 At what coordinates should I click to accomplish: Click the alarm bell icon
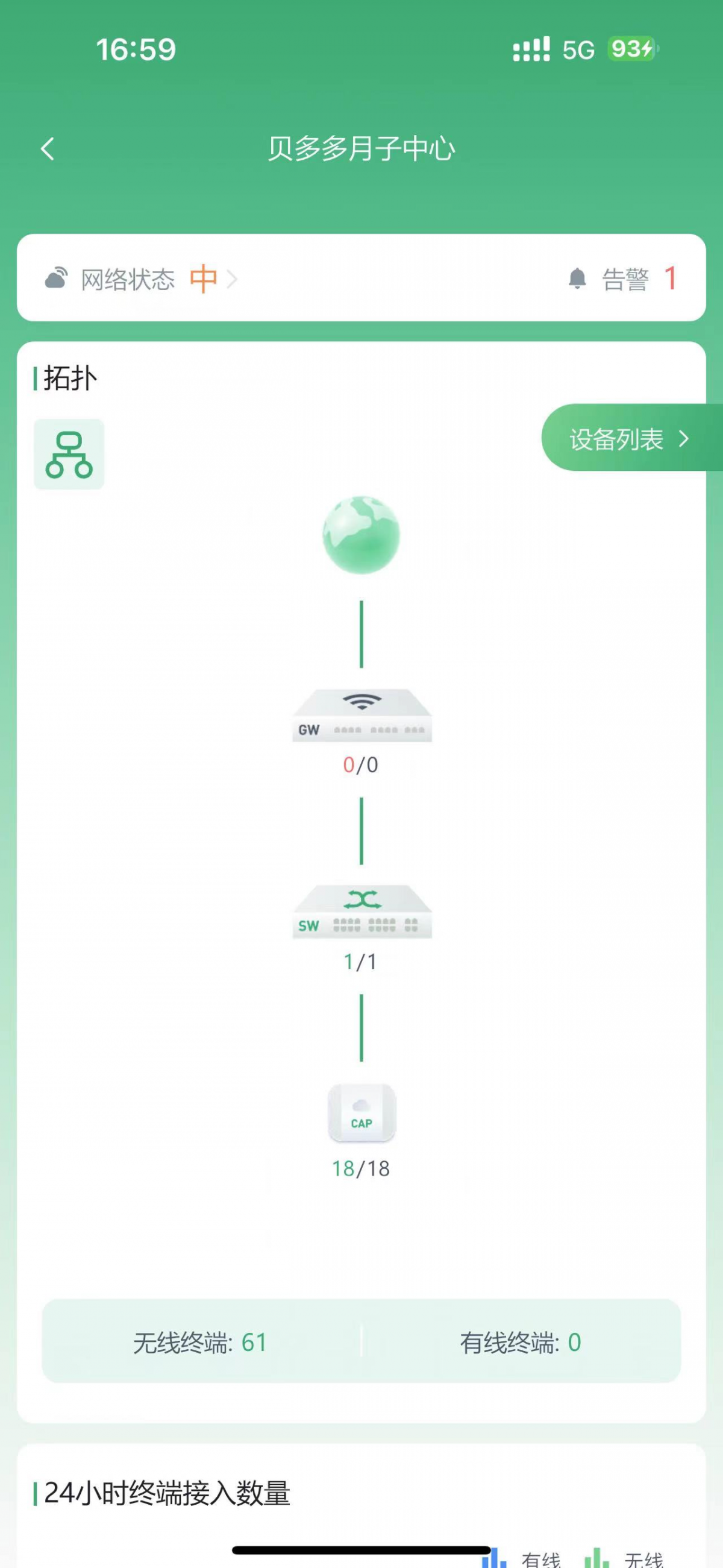577,279
